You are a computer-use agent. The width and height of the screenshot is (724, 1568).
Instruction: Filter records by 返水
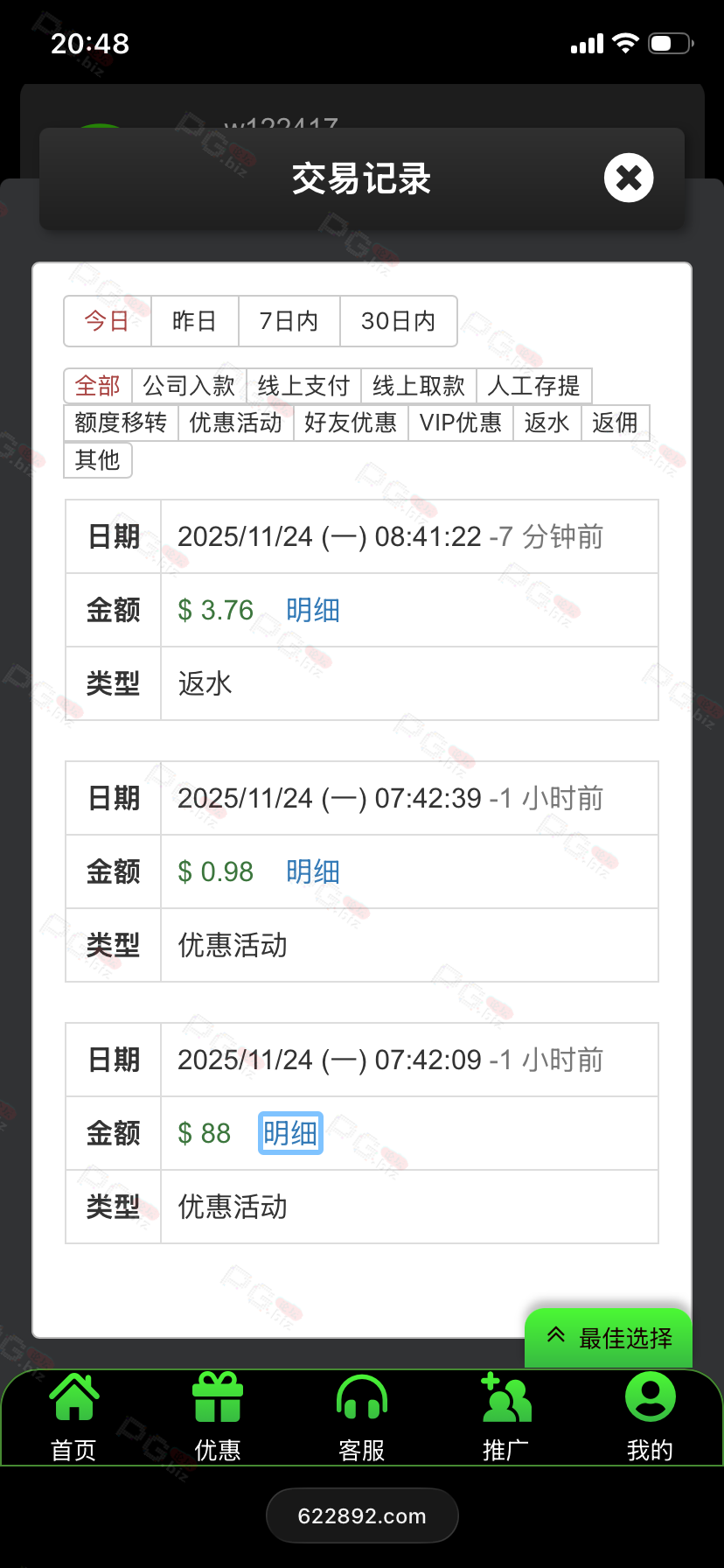coord(547,423)
